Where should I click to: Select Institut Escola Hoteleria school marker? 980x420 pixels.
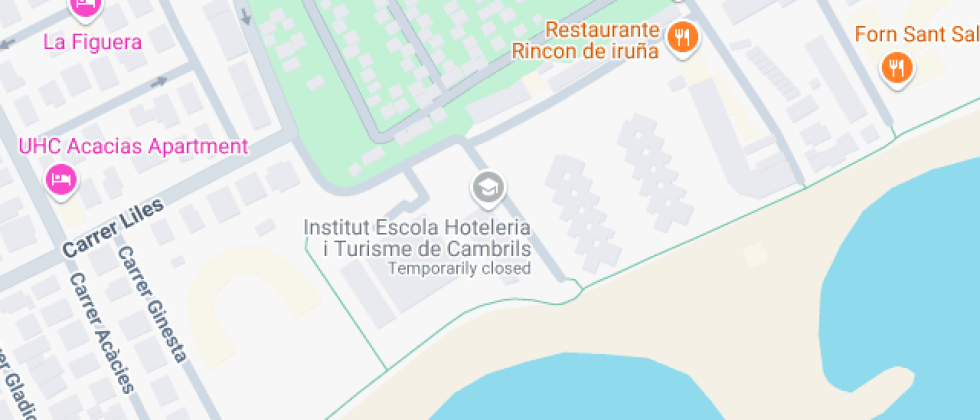pyautogui.click(x=488, y=188)
